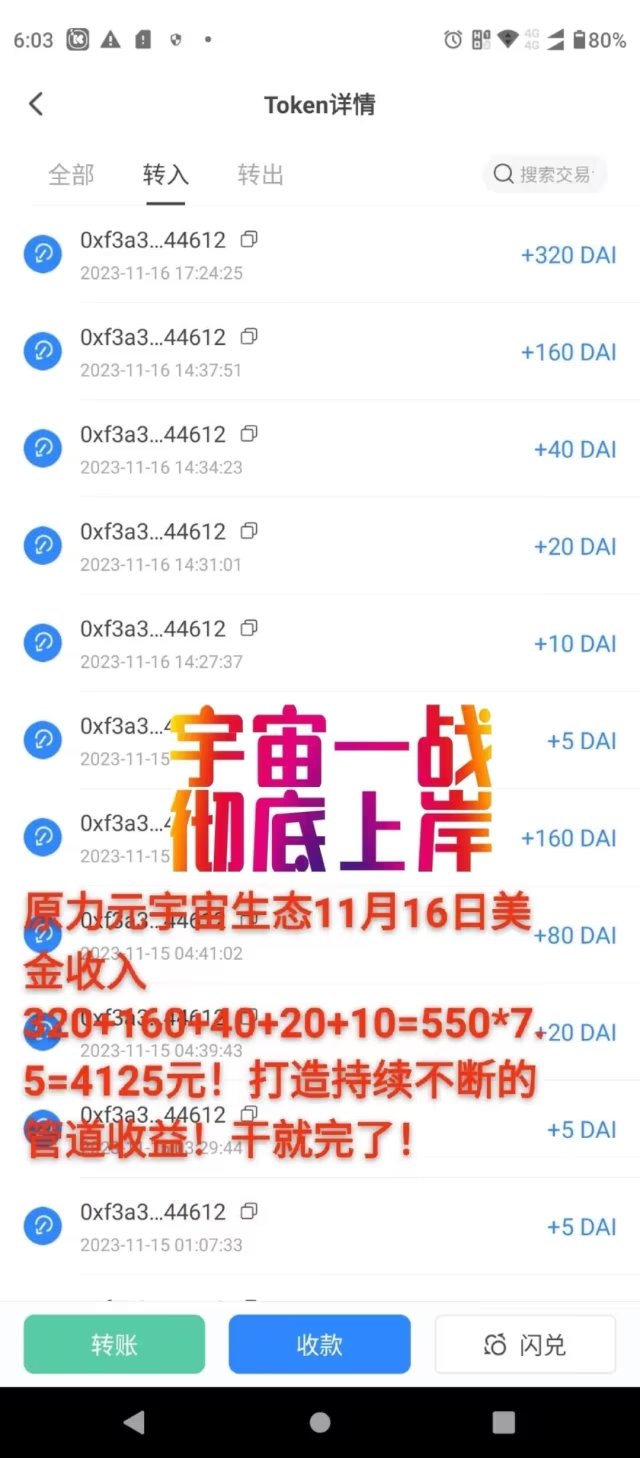The height and width of the screenshot is (1458, 640).
Task: Open the +10 DAI transaction
Action: pyautogui.click(x=320, y=643)
